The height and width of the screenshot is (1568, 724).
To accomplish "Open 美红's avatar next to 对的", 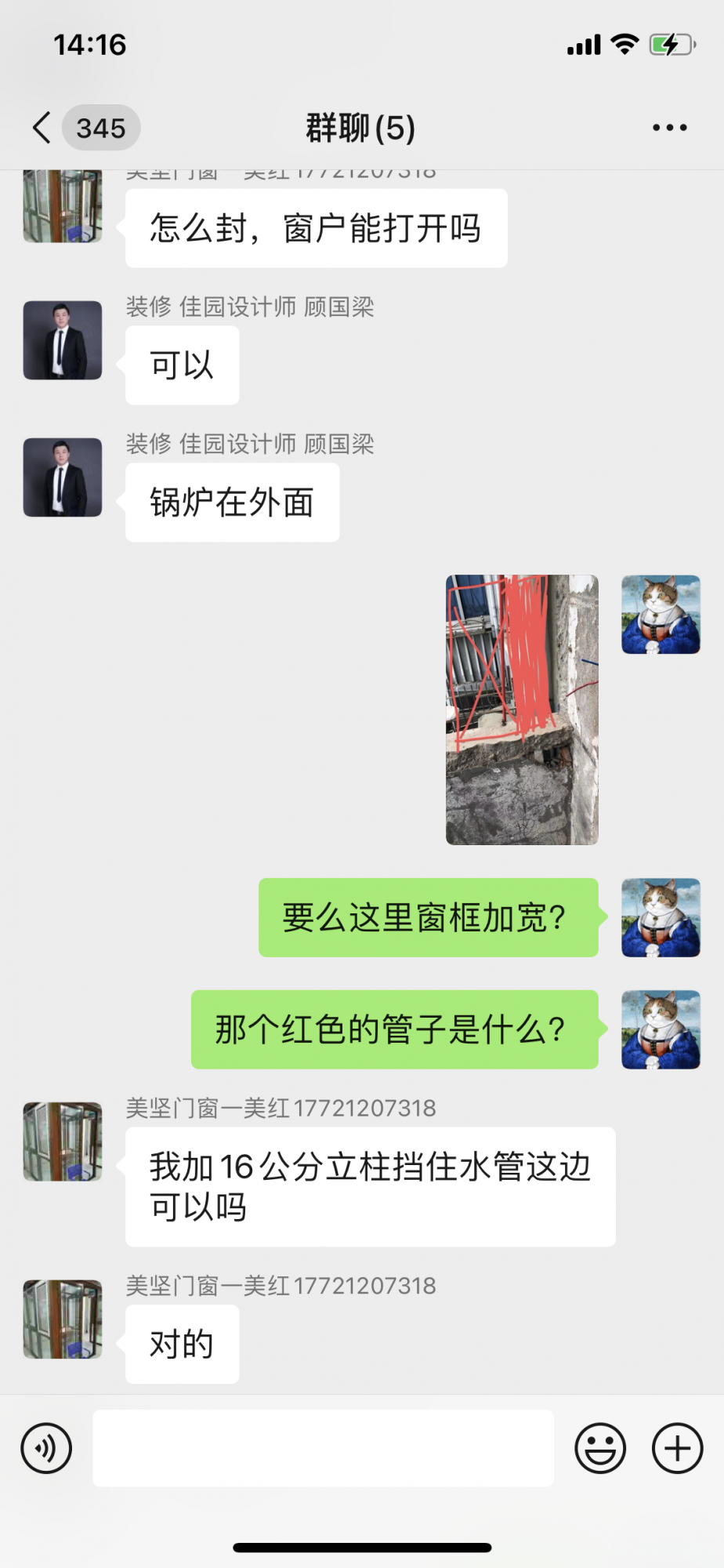I will click(63, 1319).
